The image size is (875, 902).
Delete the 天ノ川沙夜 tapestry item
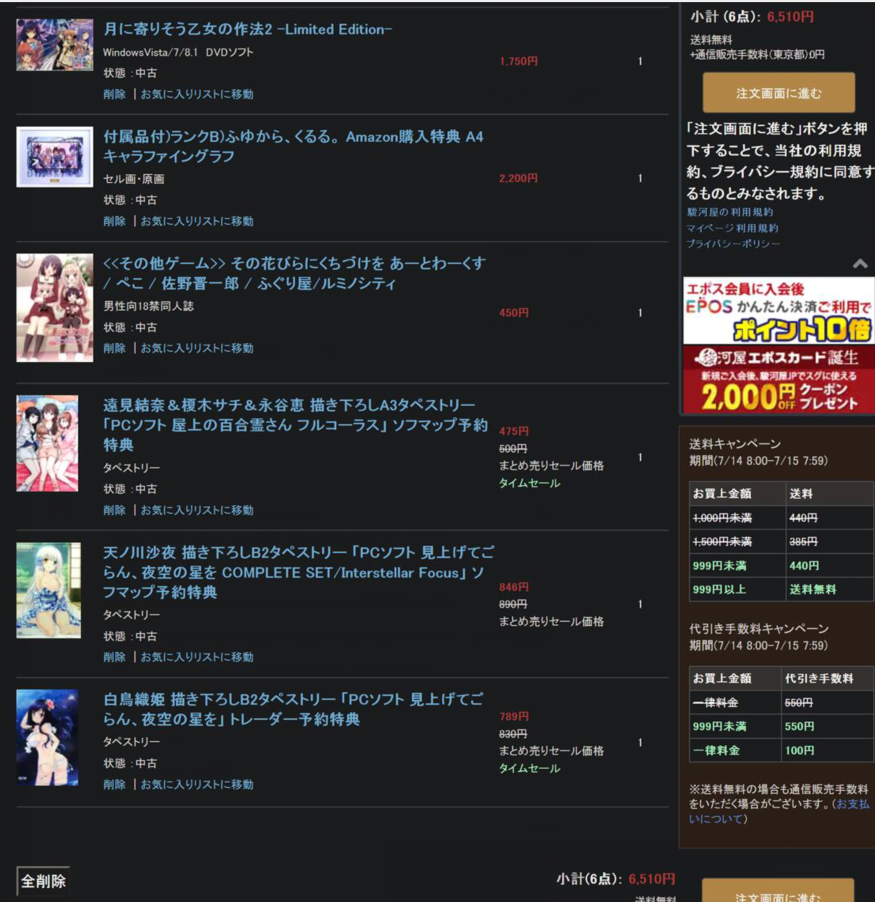(x=114, y=657)
